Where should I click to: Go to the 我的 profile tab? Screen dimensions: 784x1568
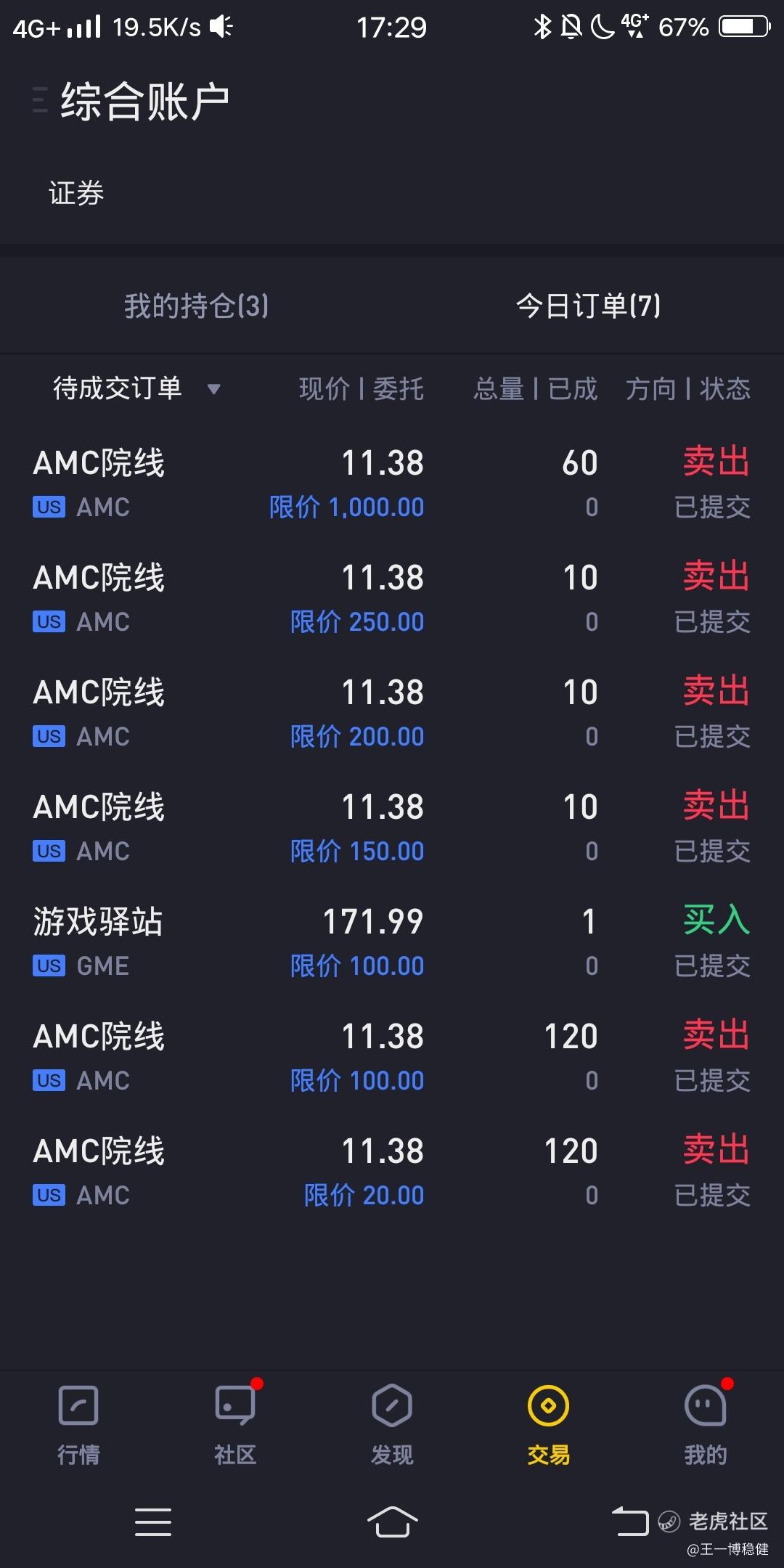[x=706, y=1424]
